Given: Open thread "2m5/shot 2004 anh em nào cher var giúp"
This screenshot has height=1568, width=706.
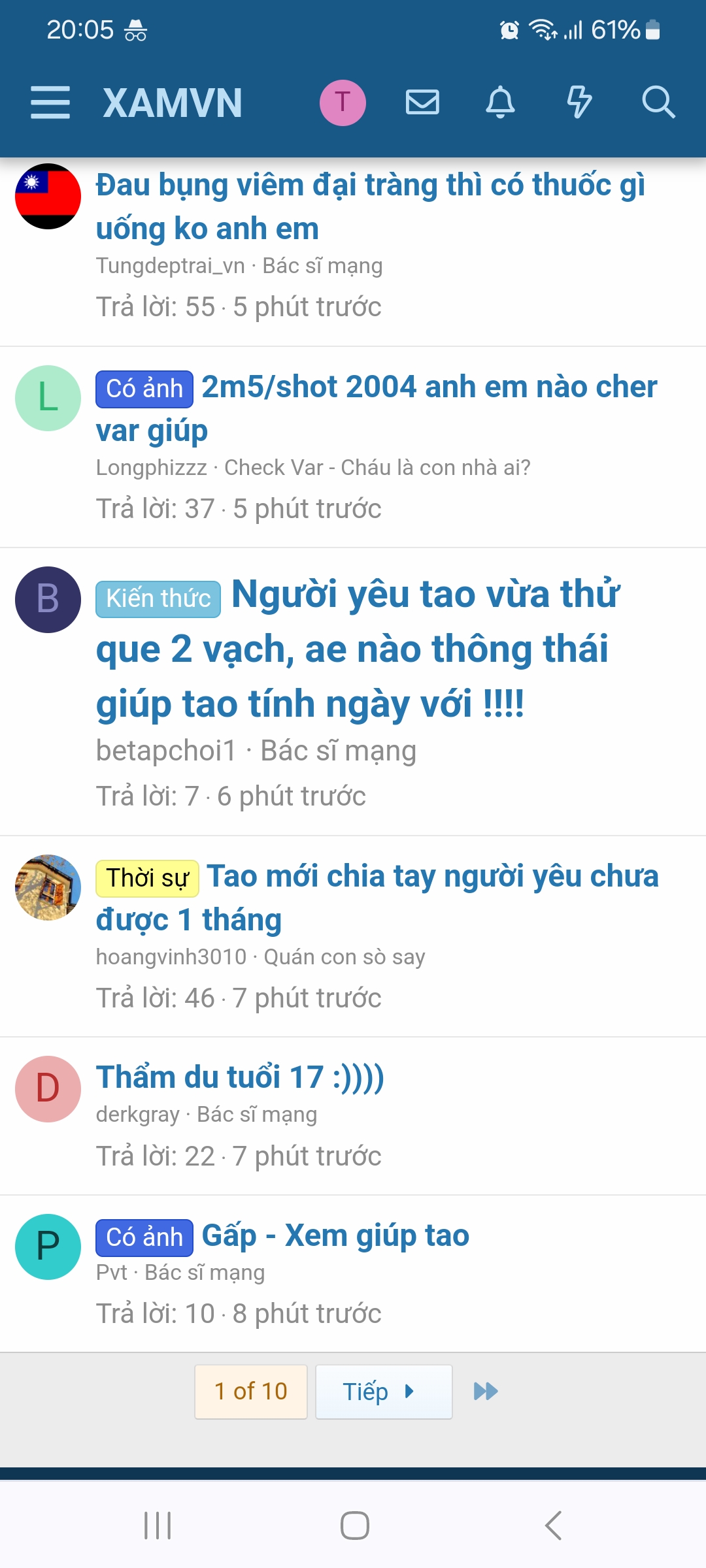Looking at the screenshot, I should 428,387.
